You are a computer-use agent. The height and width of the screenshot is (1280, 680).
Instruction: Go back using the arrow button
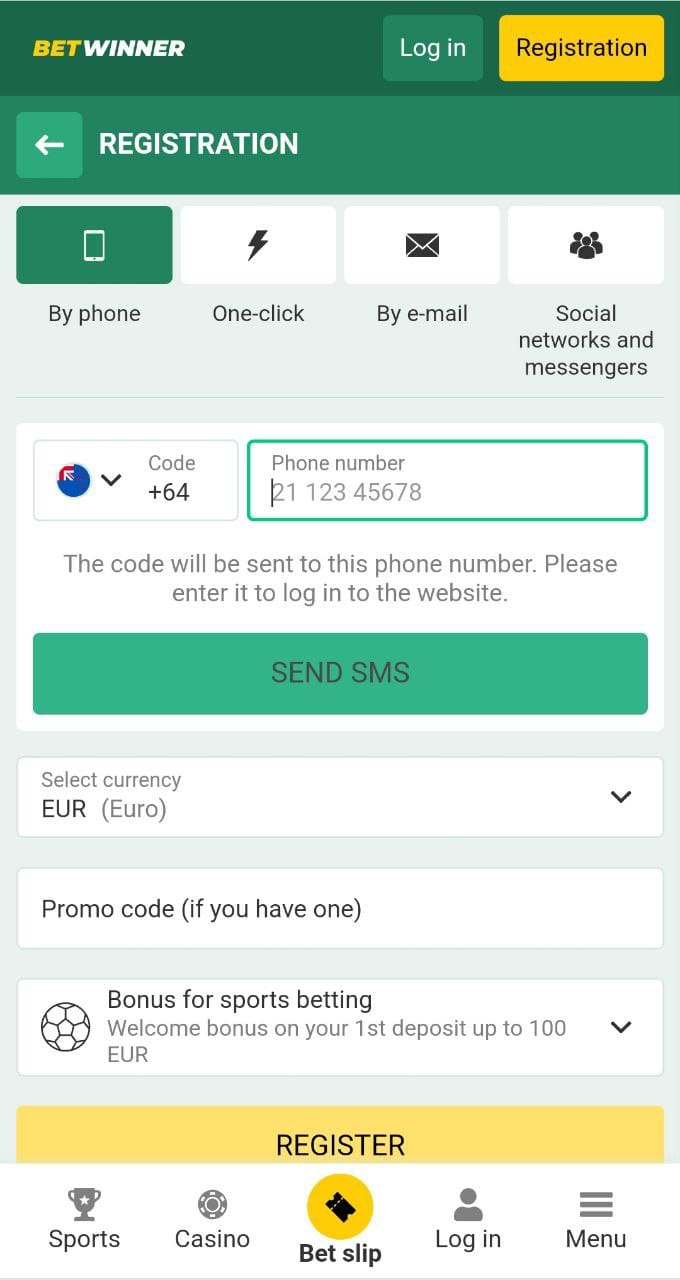49,145
